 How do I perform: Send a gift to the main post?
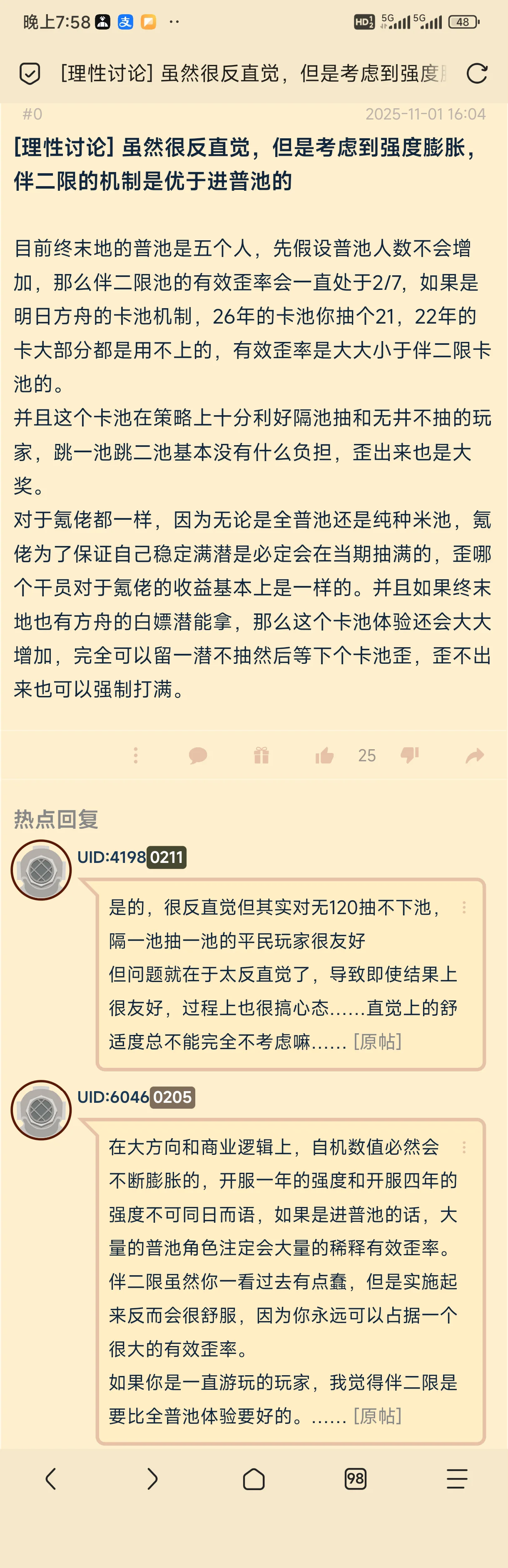tap(261, 755)
